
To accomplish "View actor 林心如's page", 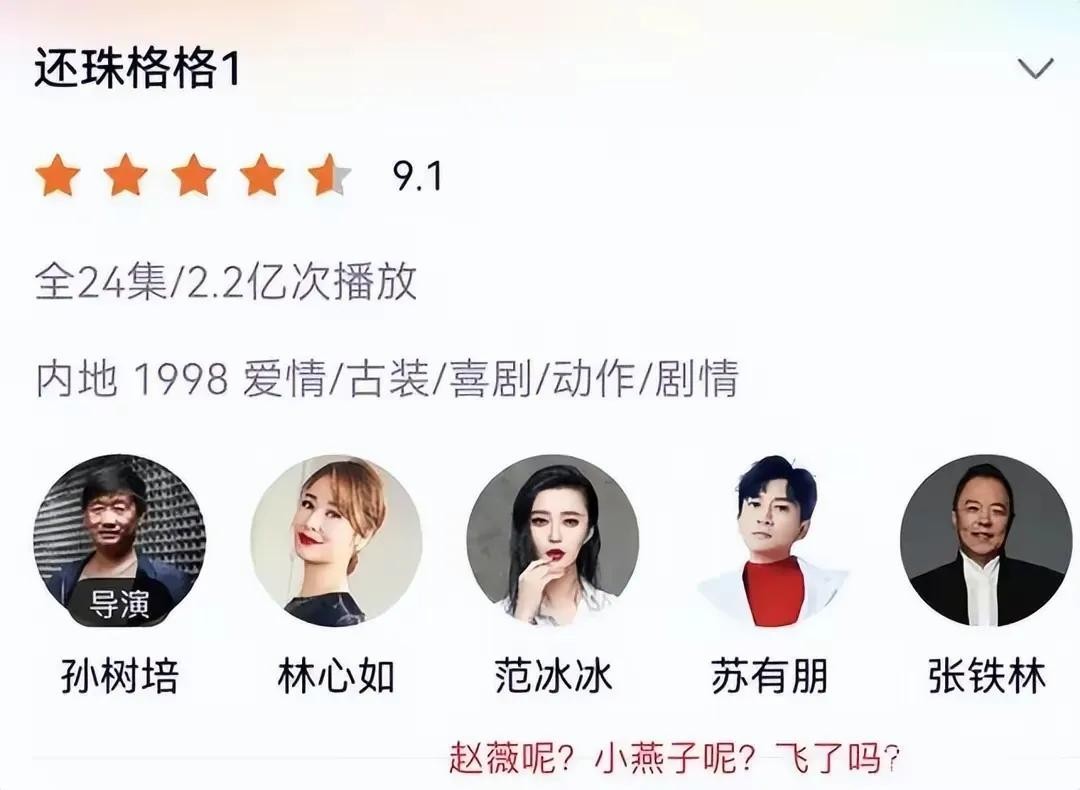I will tap(336, 540).
